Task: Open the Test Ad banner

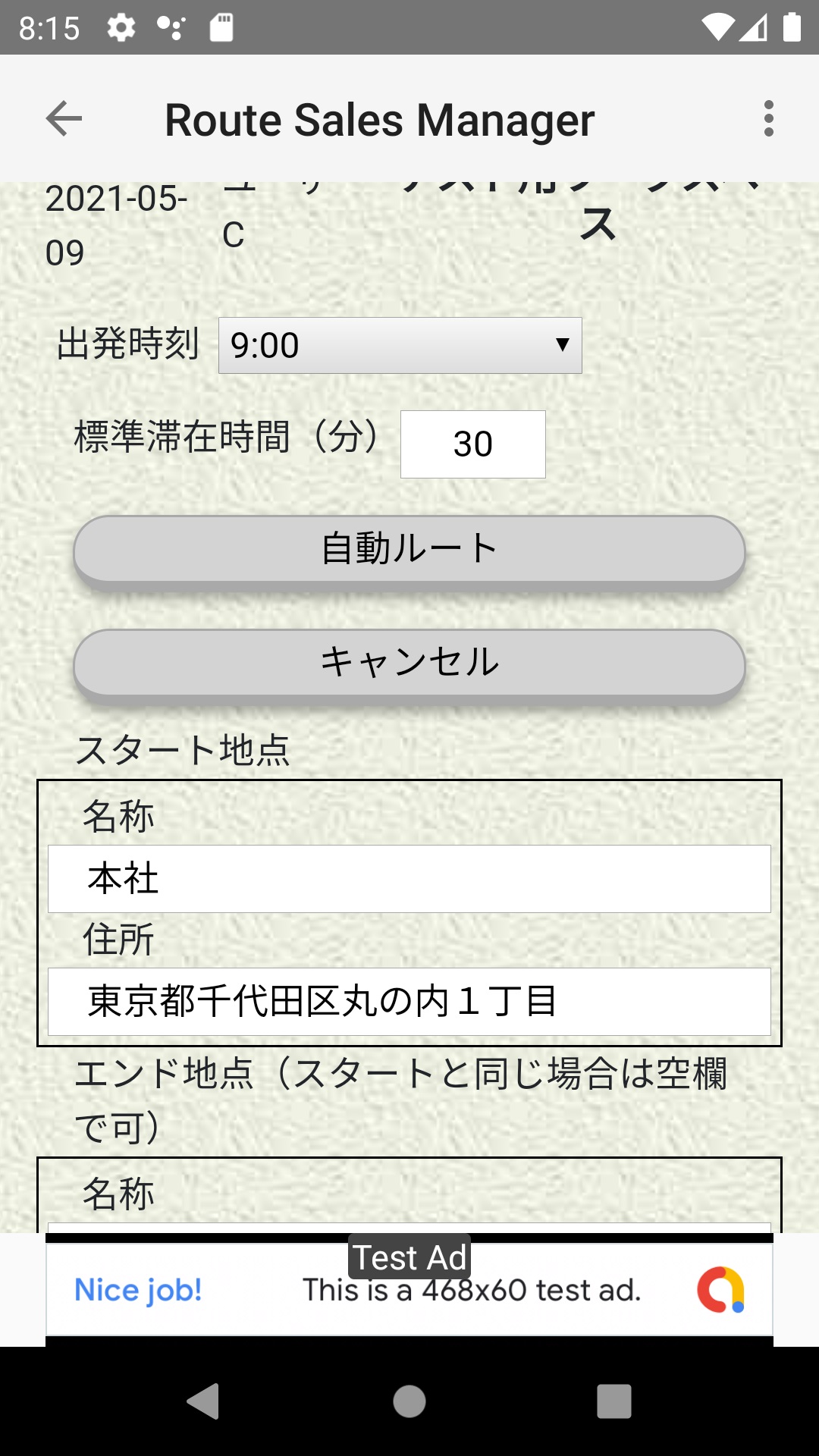Action: pyautogui.click(x=409, y=1289)
